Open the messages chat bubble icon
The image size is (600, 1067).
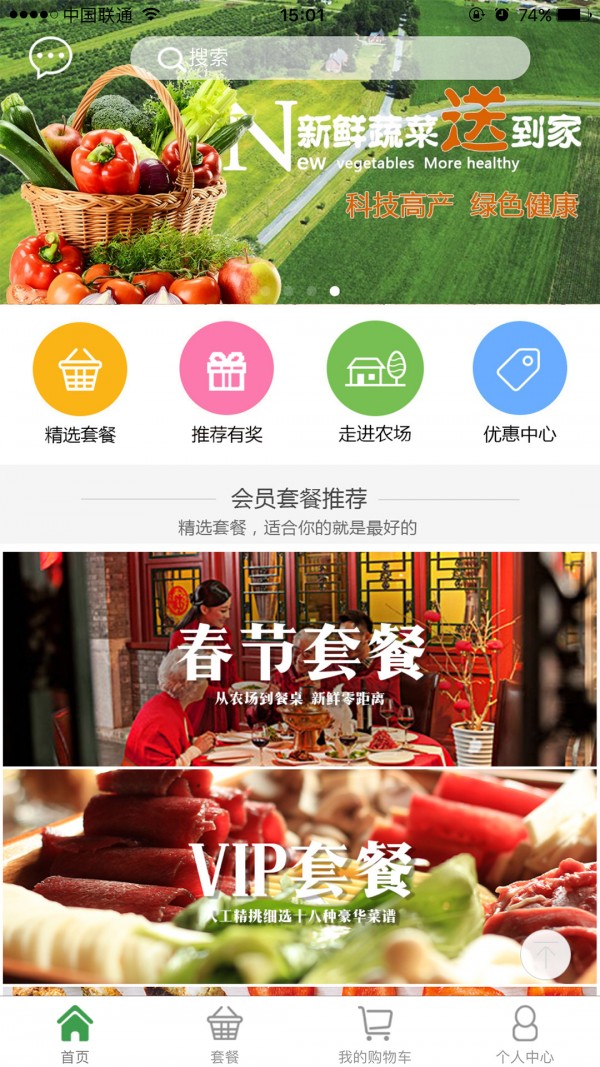coord(50,58)
